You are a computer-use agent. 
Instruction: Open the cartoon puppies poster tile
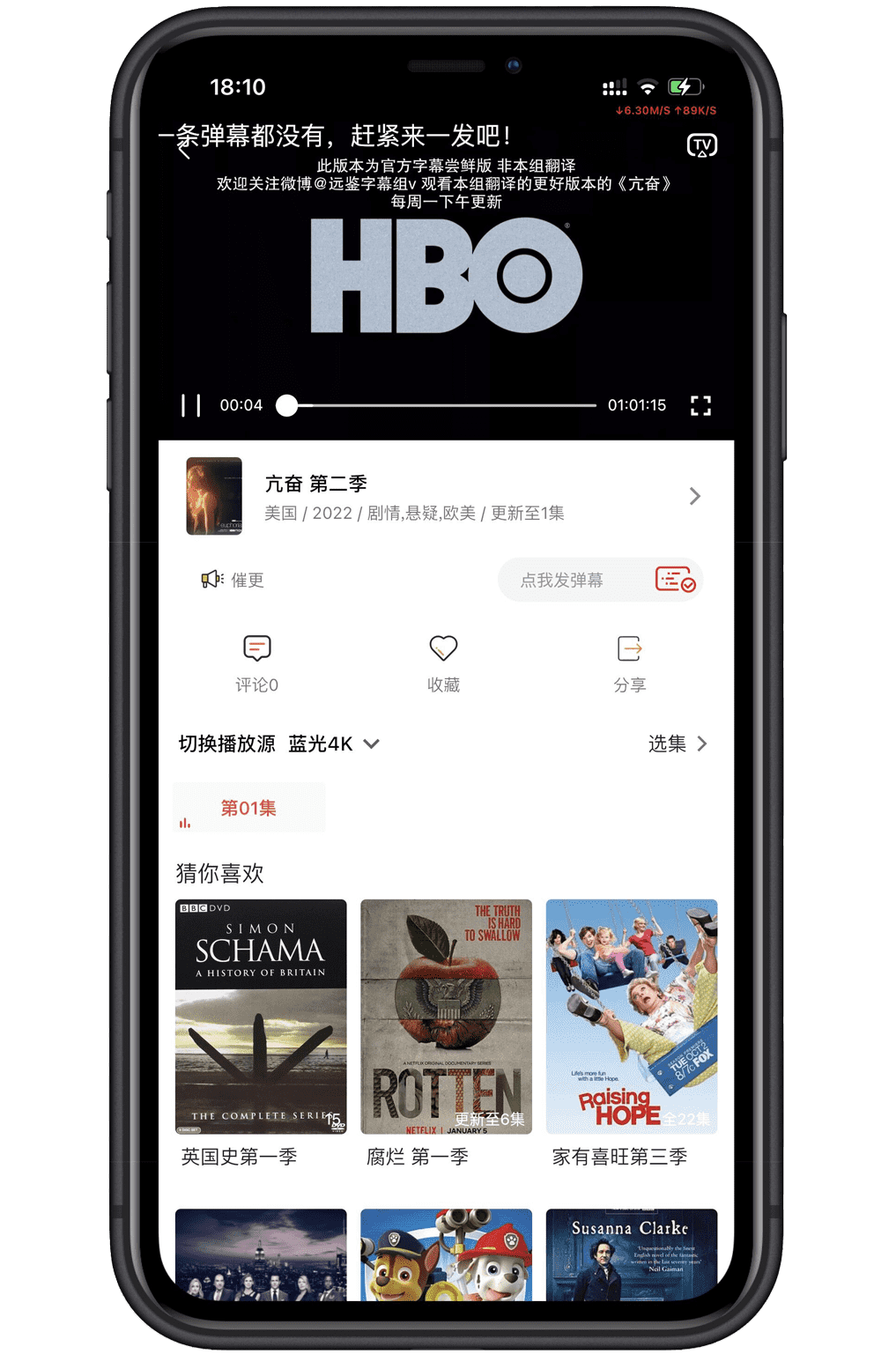click(446, 1254)
